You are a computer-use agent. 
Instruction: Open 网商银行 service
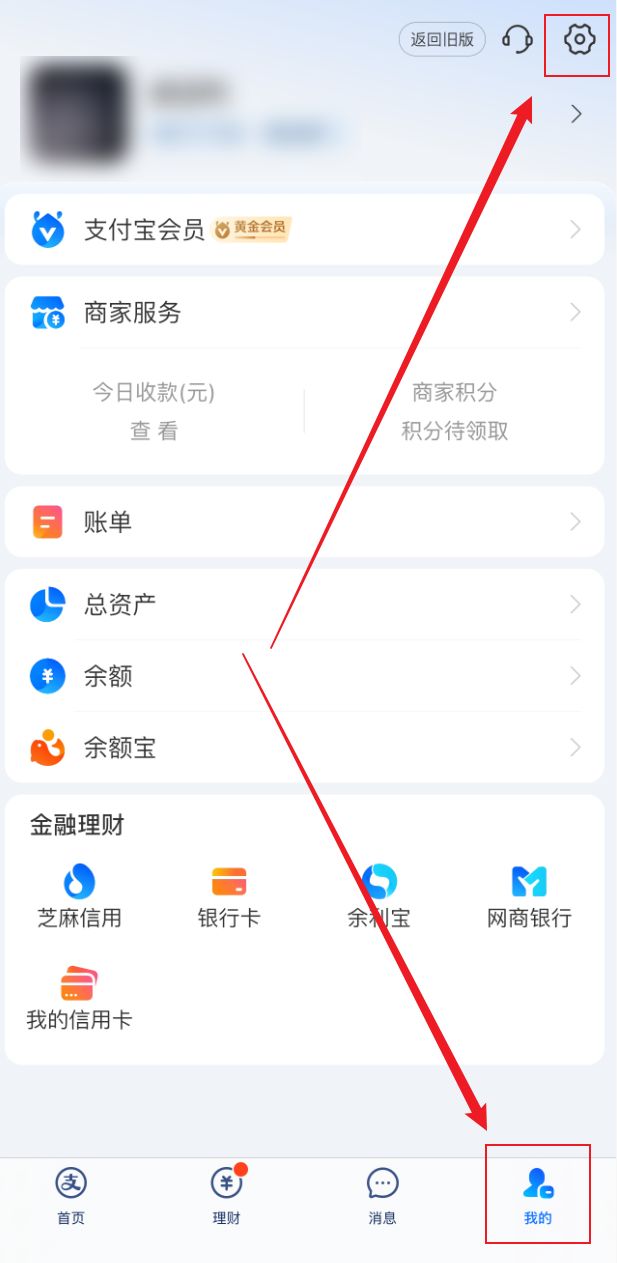(529, 896)
